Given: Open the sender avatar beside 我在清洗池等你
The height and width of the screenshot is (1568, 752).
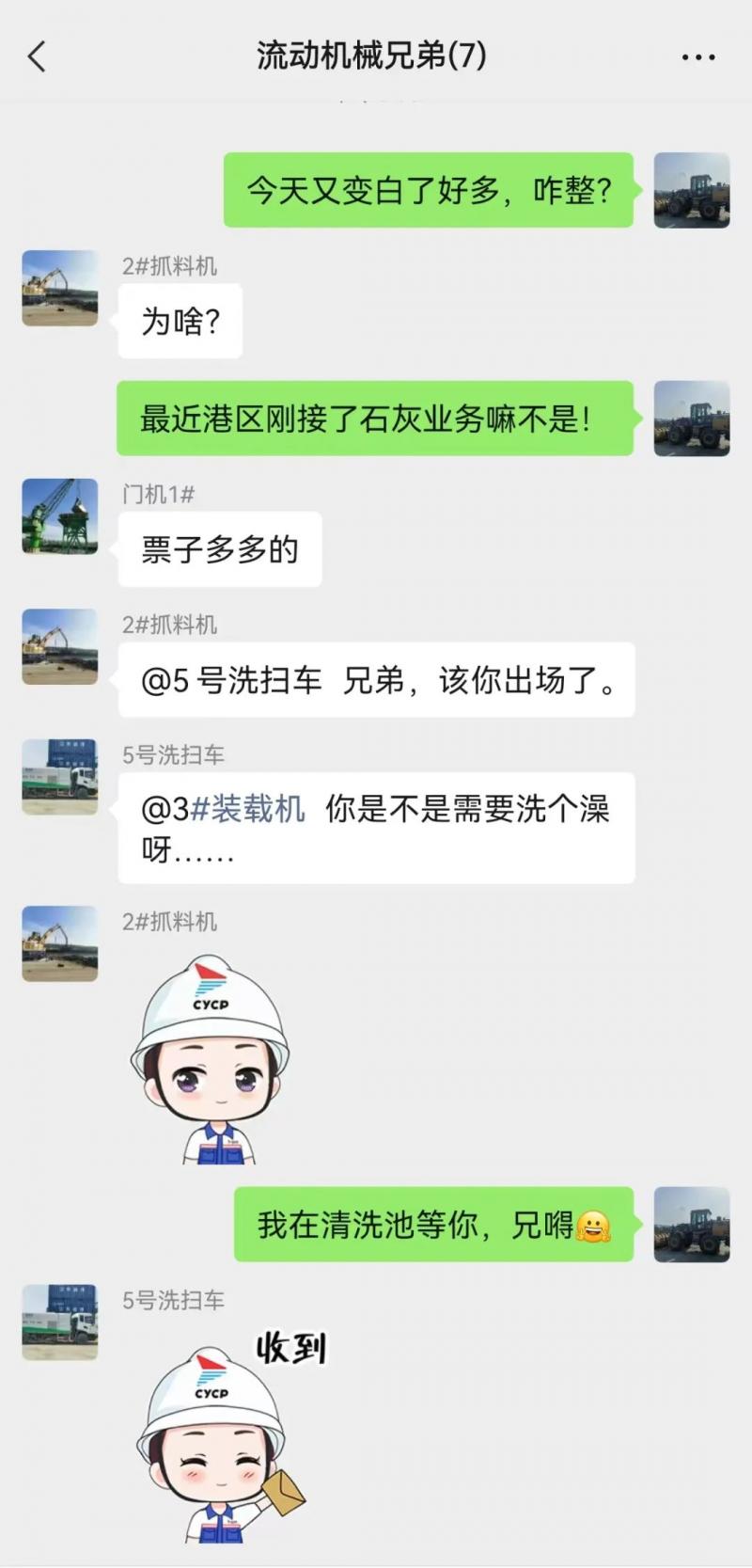Looking at the screenshot, I should tap(691, 1224).
